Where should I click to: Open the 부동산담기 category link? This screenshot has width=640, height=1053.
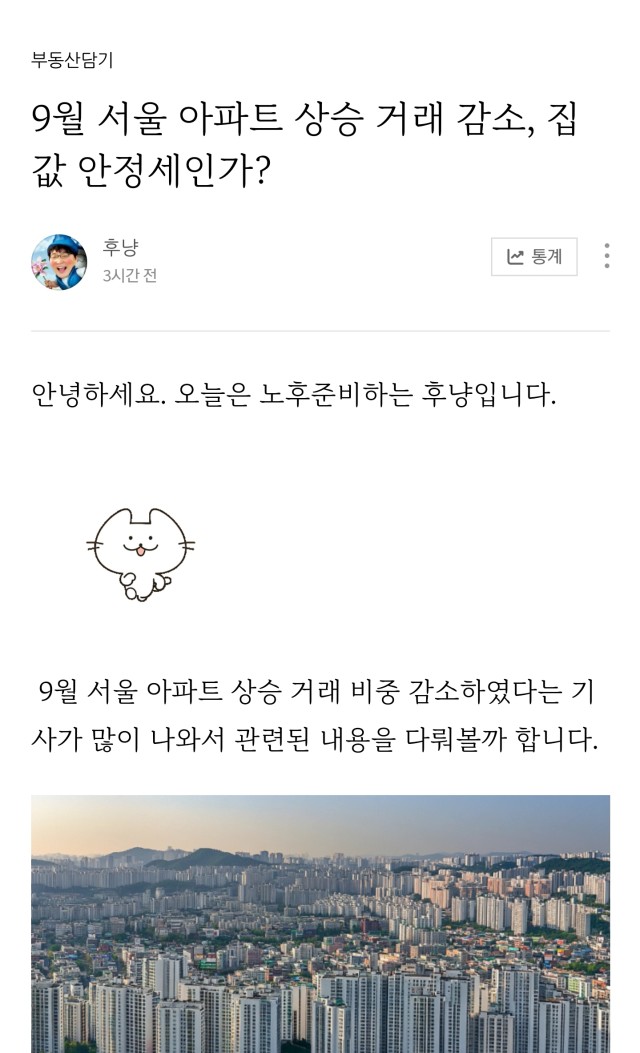(x=72, y=60)
